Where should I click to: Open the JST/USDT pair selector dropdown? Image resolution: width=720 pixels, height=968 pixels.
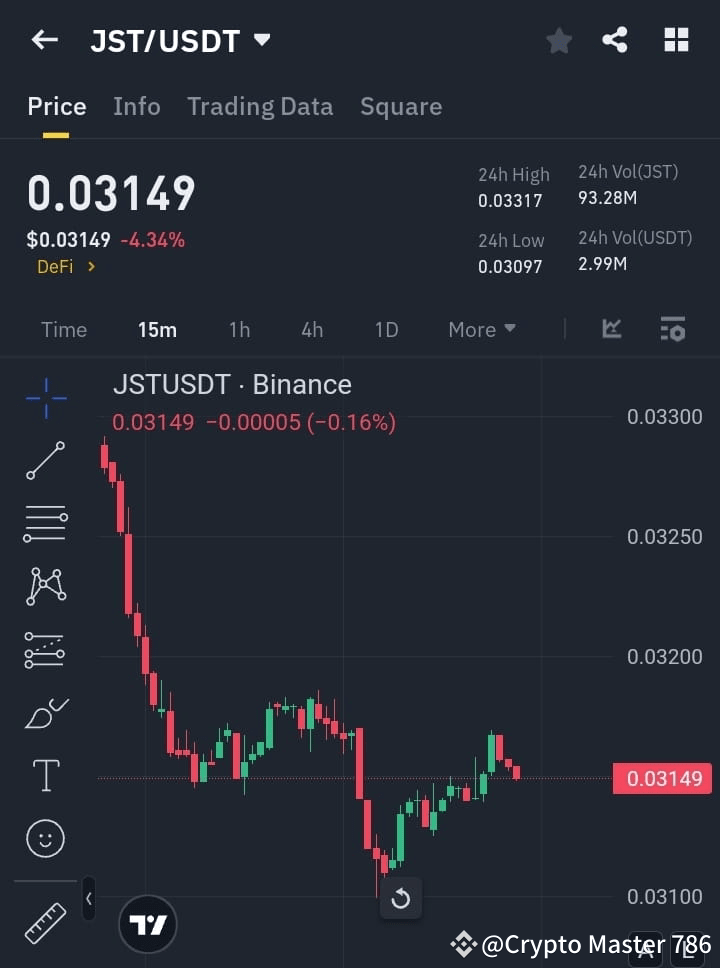pos(260,40)
